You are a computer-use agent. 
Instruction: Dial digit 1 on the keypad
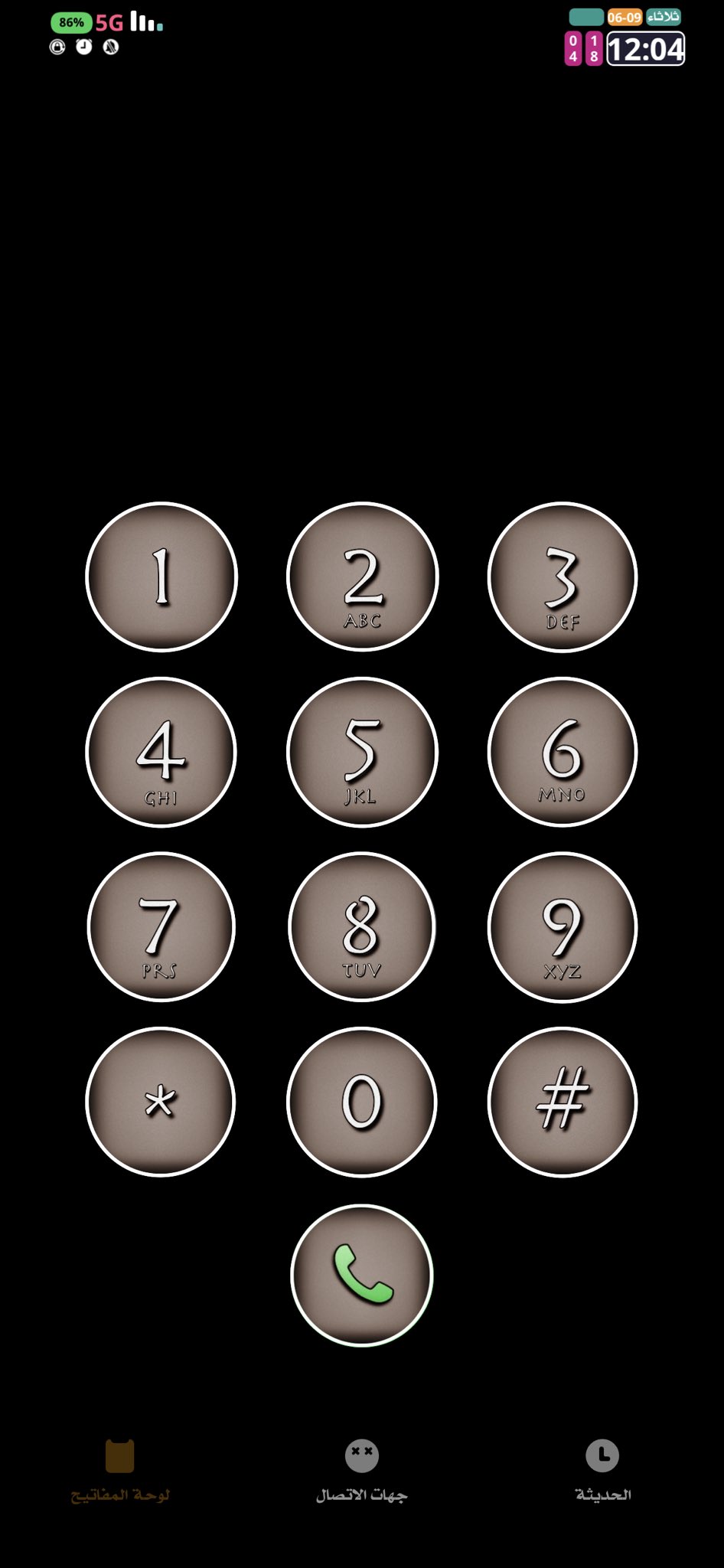coord(161,577)
